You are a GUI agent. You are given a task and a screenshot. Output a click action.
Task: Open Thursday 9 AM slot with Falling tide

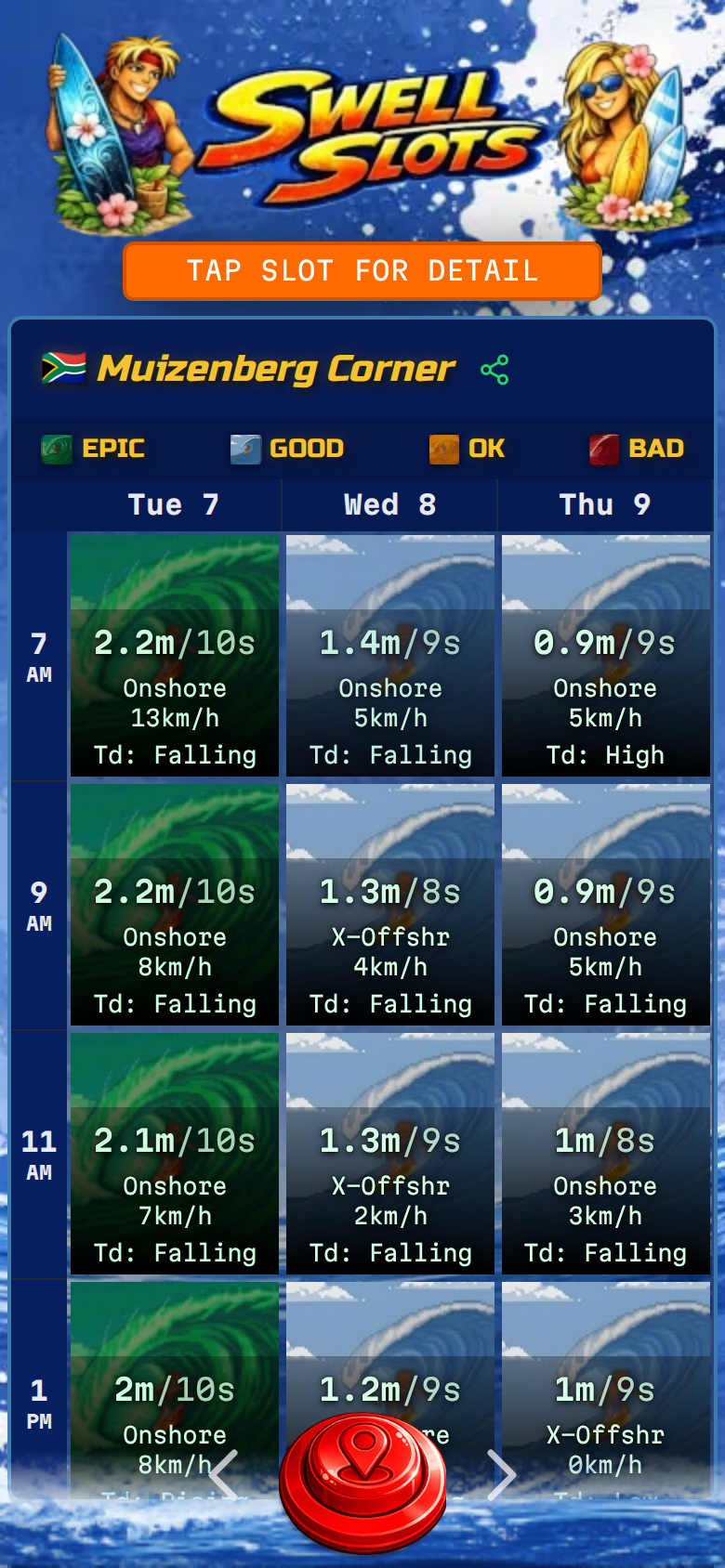[x=605, y=905]
